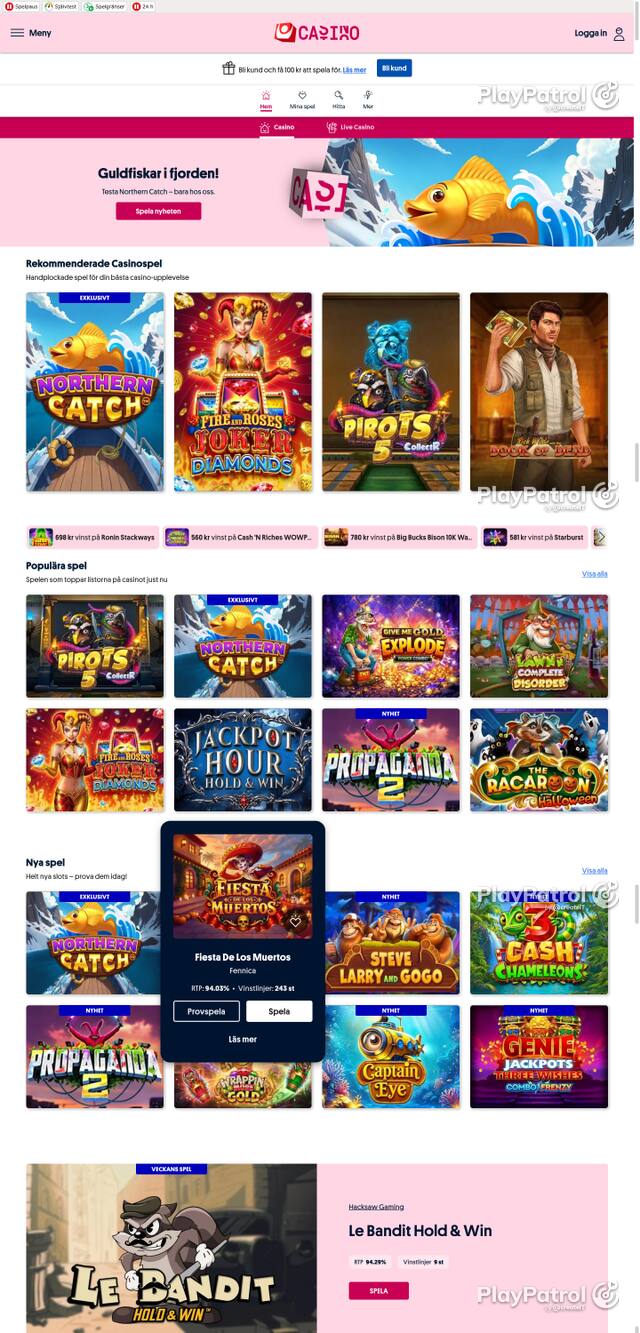
Task: Tap Spela for Fiesta De Los Muertos
Action: [x=279, y=1011]
